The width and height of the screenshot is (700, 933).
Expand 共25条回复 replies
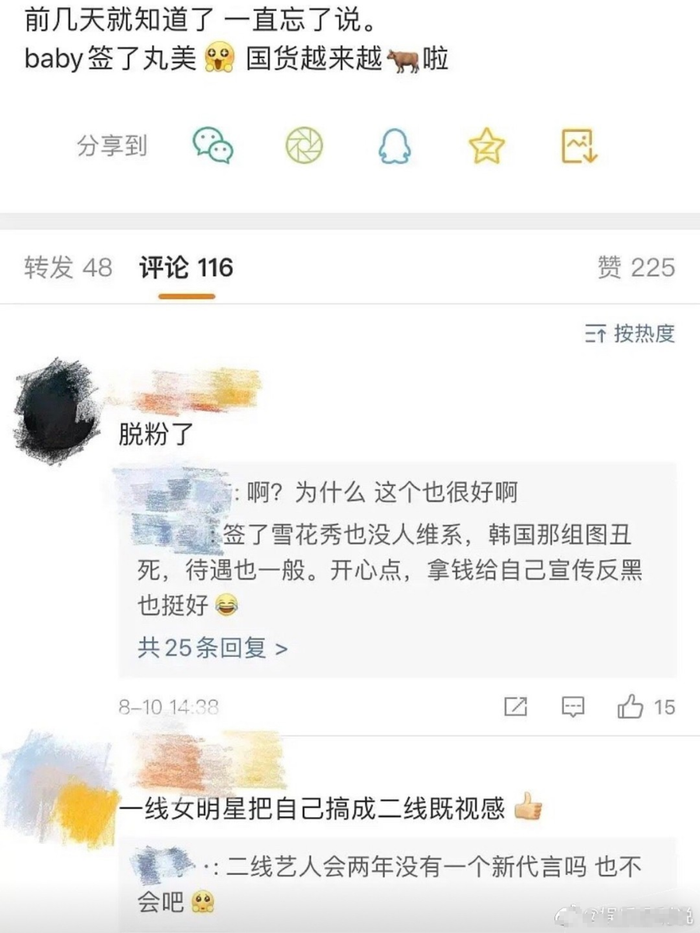(212, 648)
